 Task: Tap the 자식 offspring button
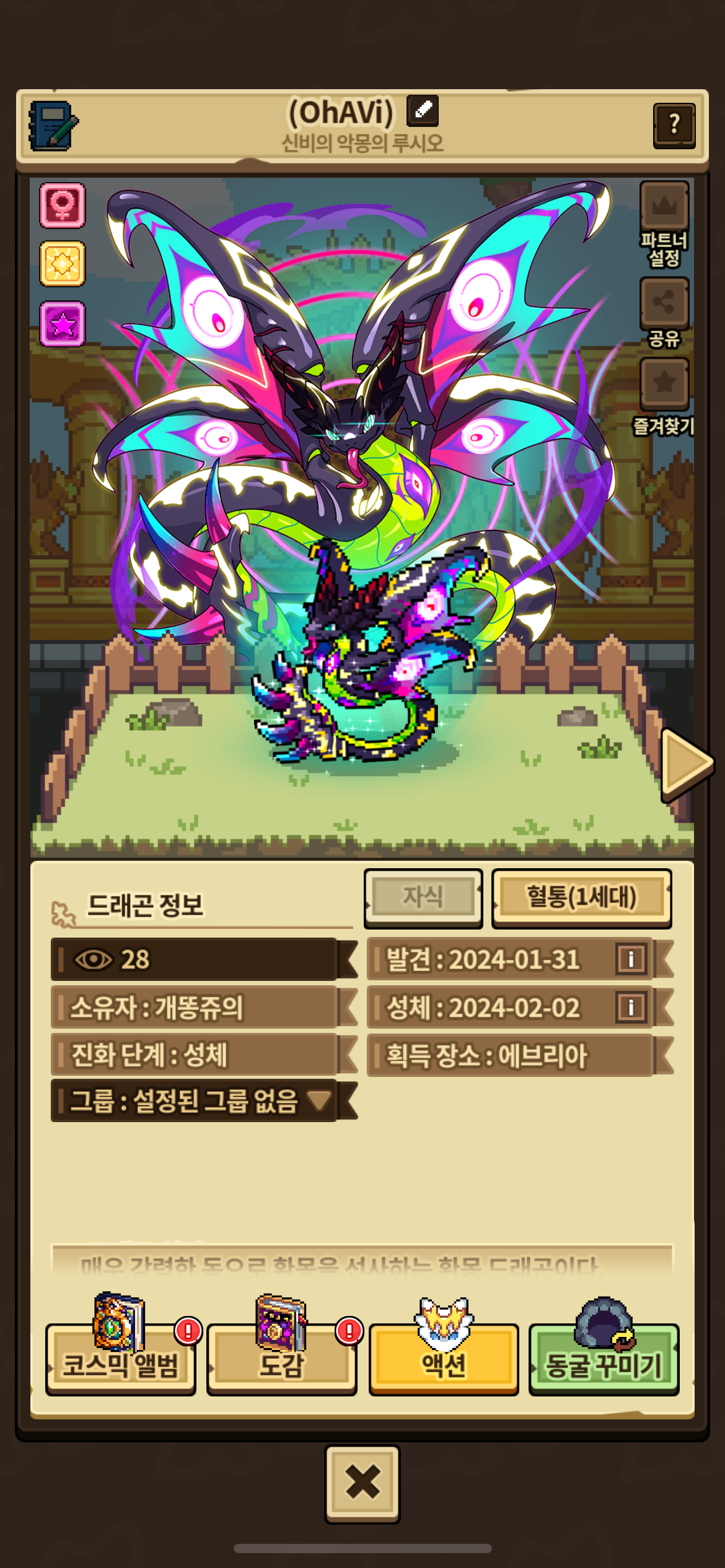click(423, 898)
